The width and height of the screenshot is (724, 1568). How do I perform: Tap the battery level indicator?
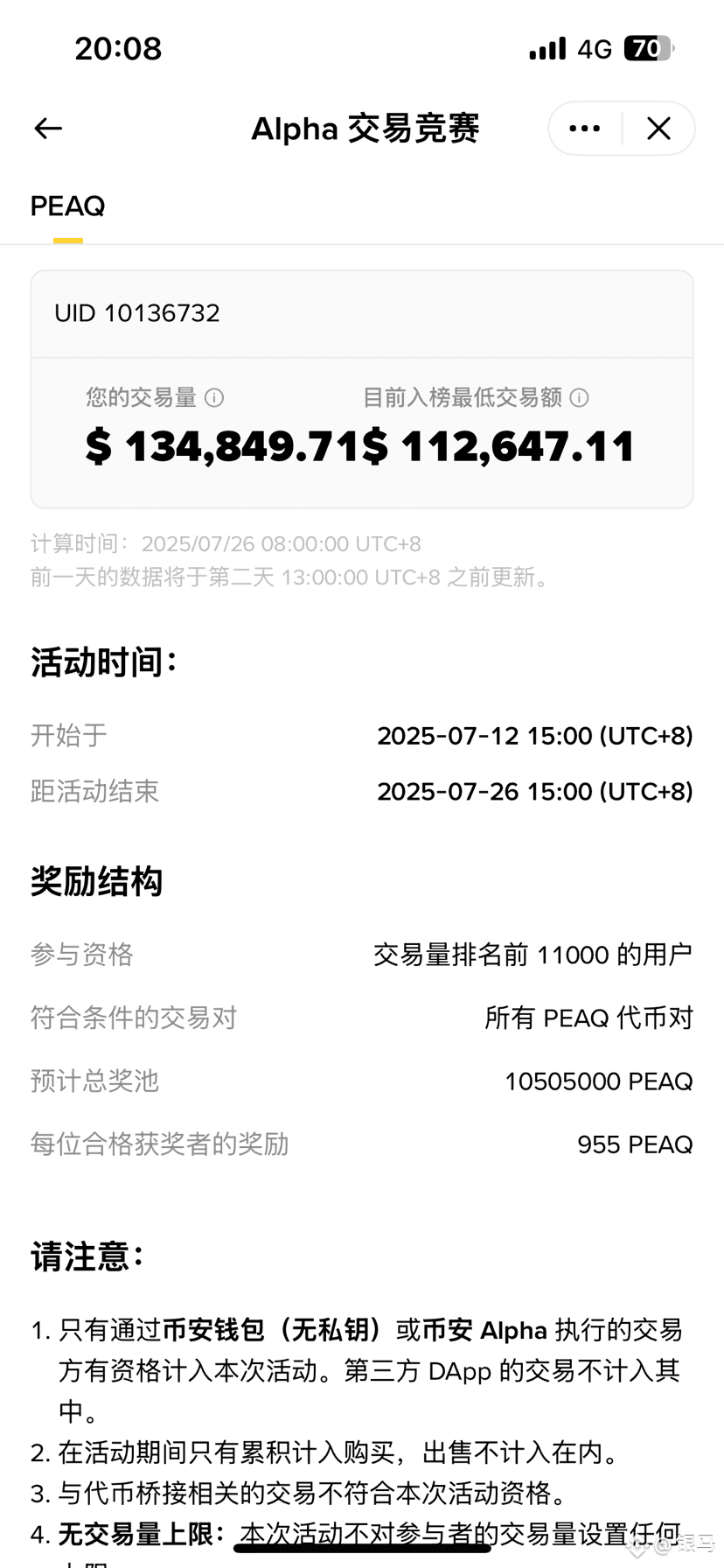click(x=647, y=48)
